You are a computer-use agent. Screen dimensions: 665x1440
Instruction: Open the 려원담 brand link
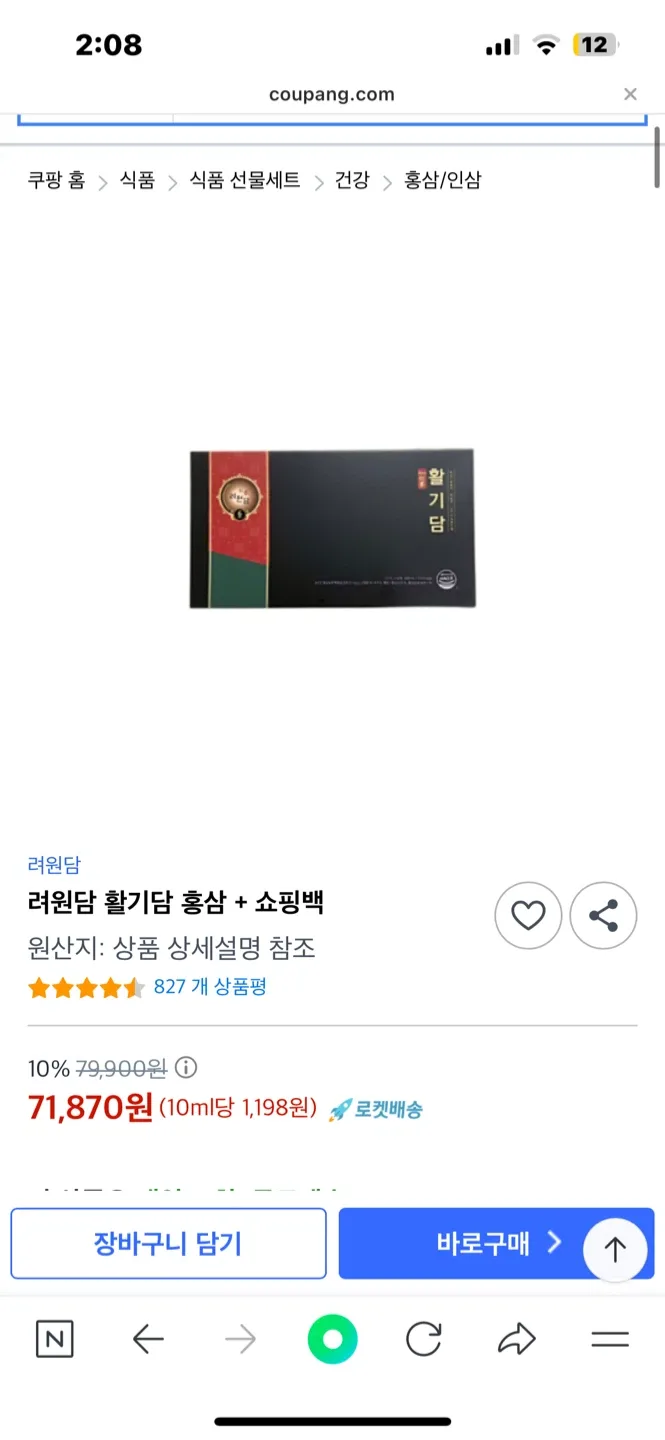(x=54, y=865)
